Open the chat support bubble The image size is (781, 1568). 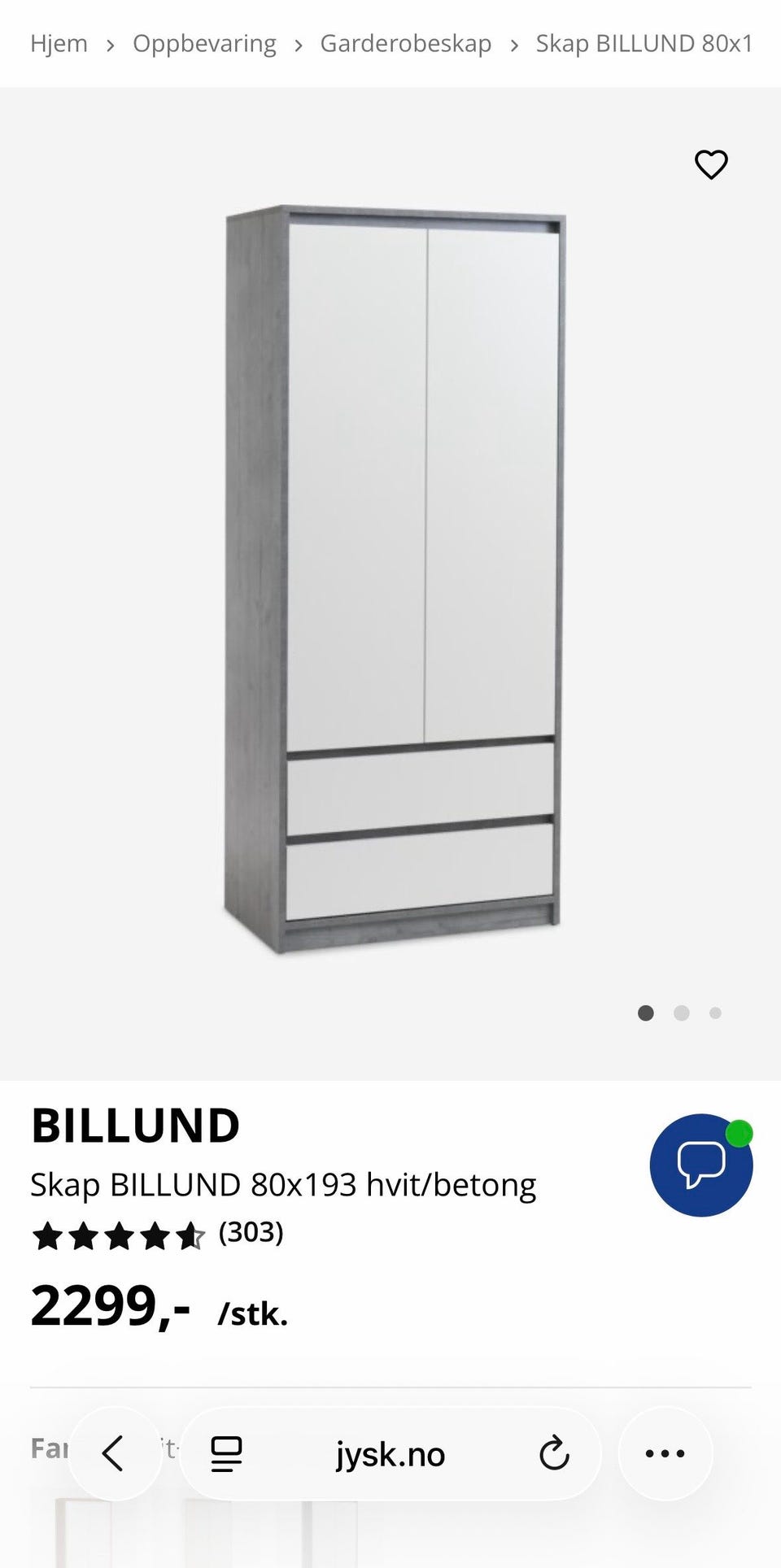point(701,1165)
